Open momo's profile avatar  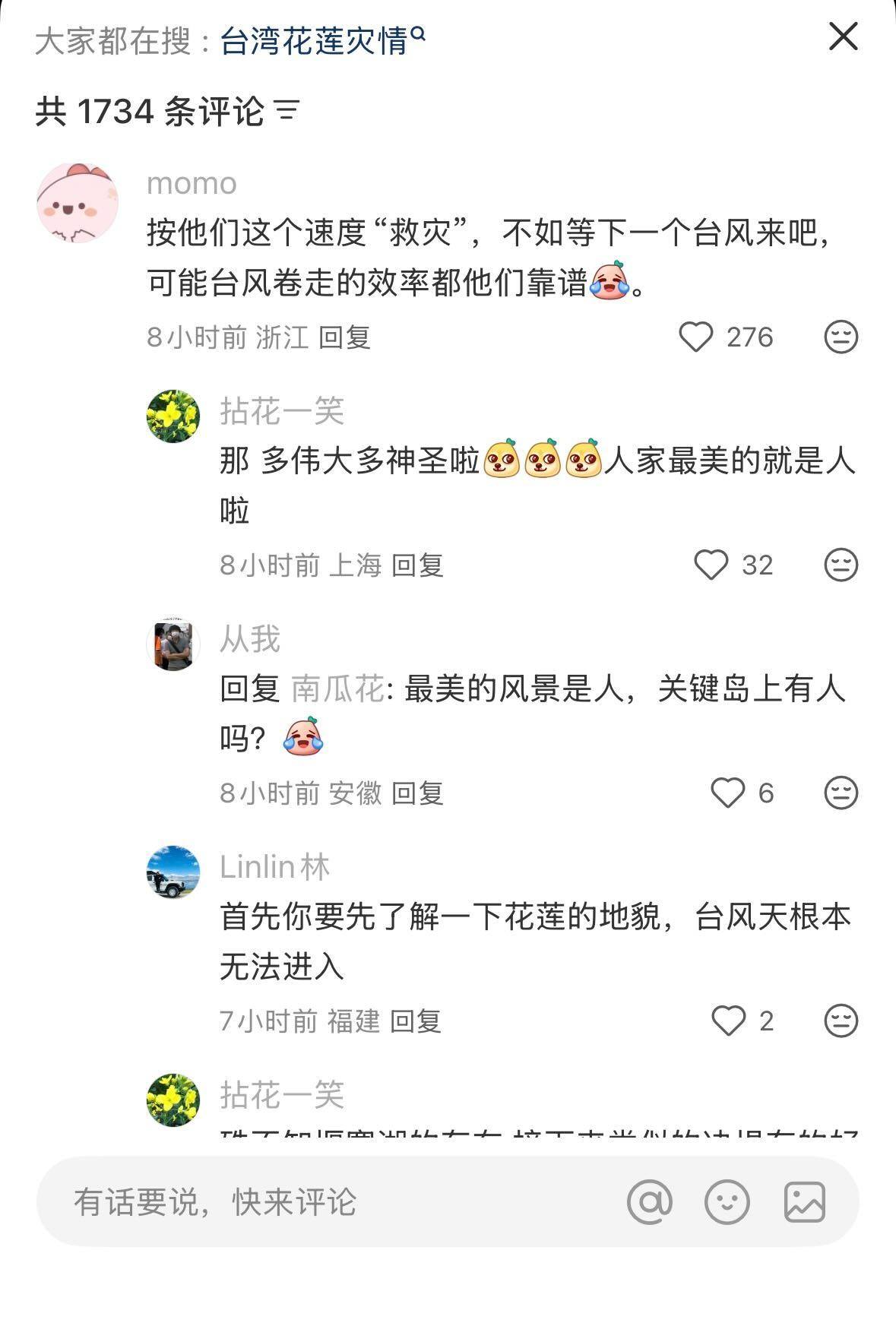(x=78, y=202)
